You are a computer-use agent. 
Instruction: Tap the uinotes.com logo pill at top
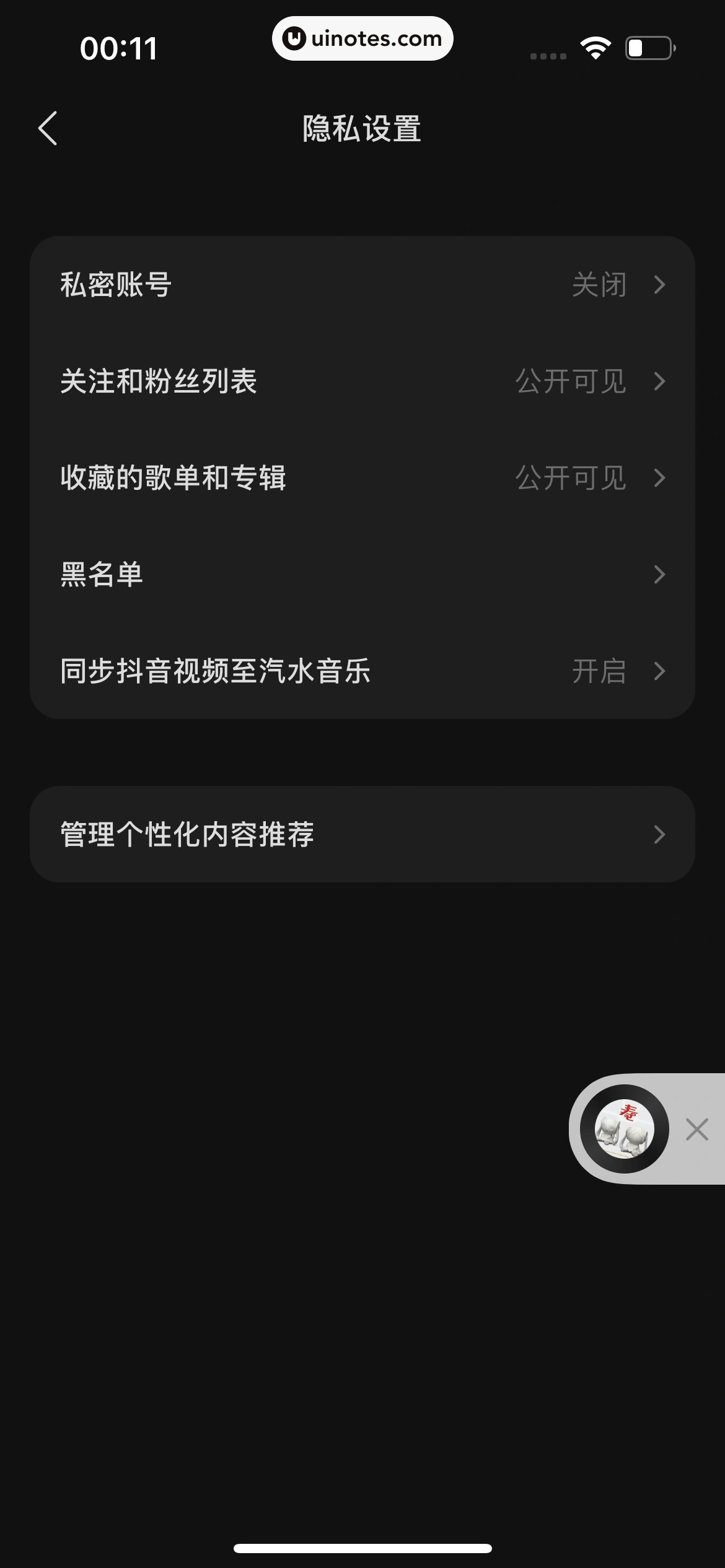[362, 38]
